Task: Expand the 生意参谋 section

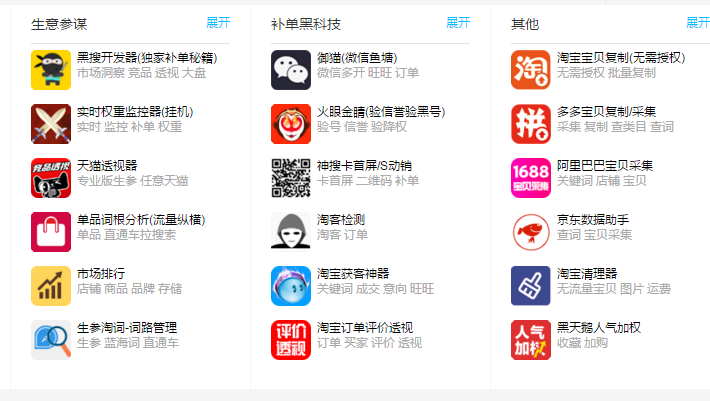Action: pyautogui.click(x=217, y=22)
